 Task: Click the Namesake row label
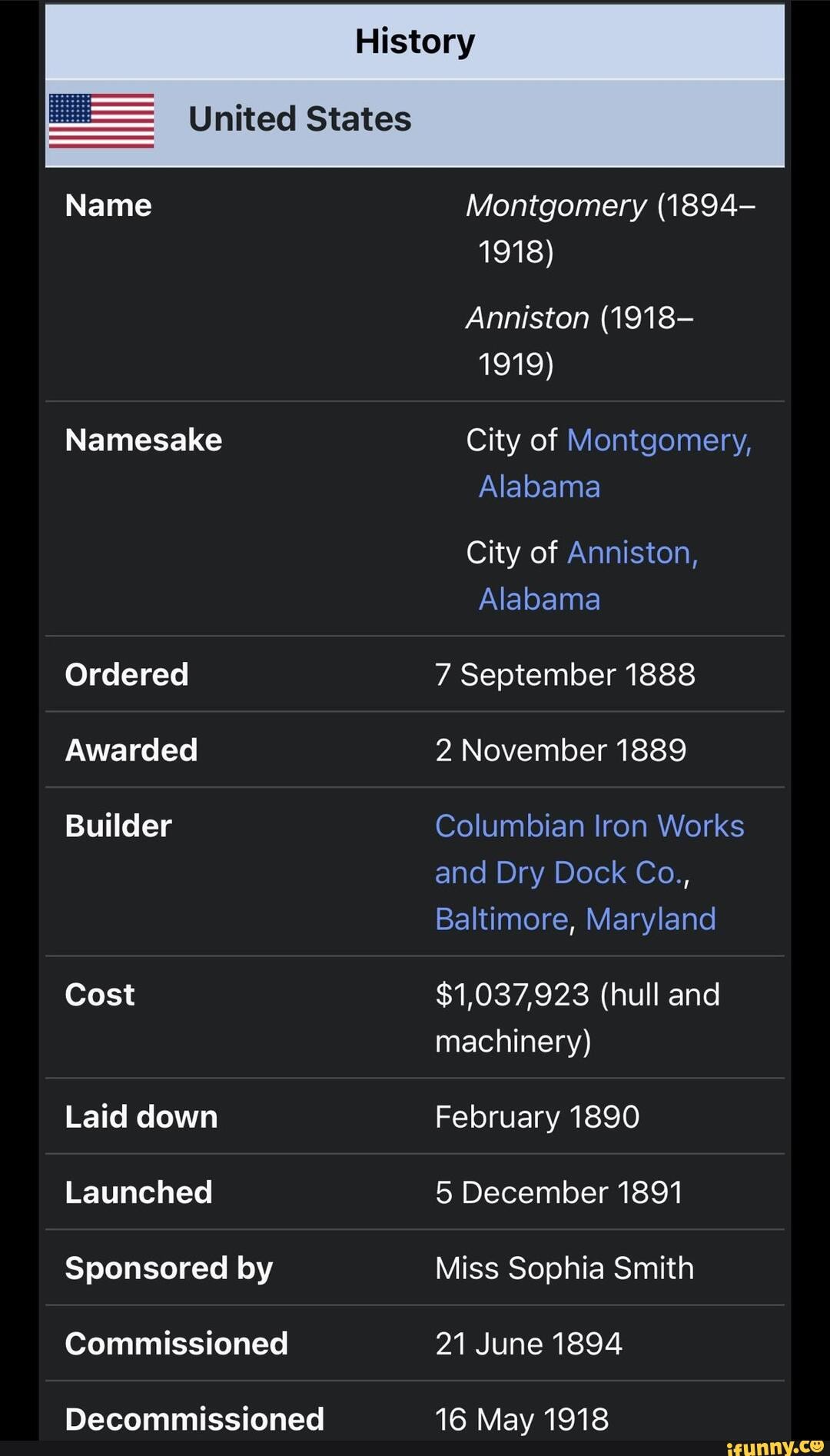[x=143, y=440]
